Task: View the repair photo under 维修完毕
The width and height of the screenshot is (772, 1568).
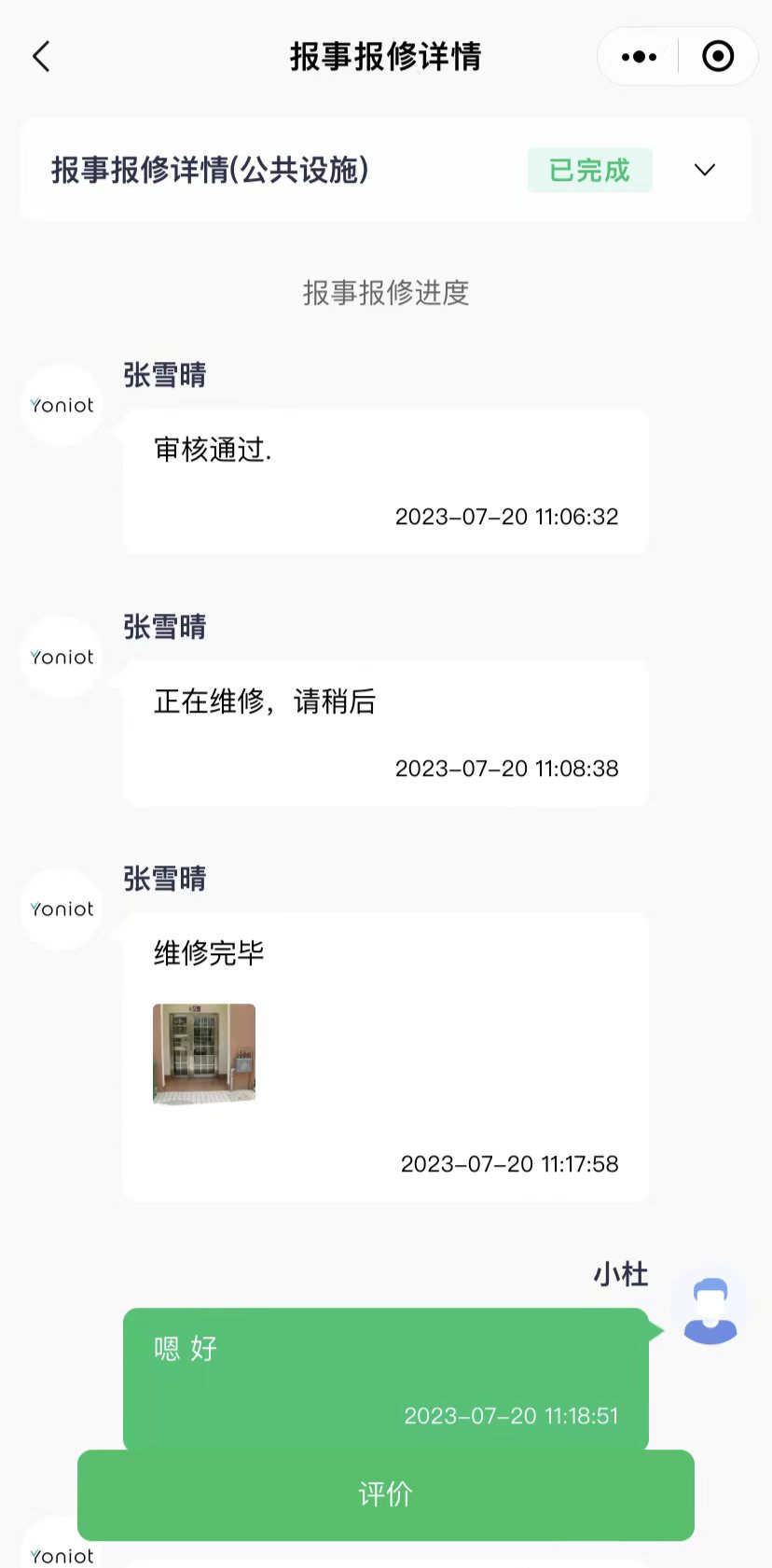Action: click(204, 1054)
